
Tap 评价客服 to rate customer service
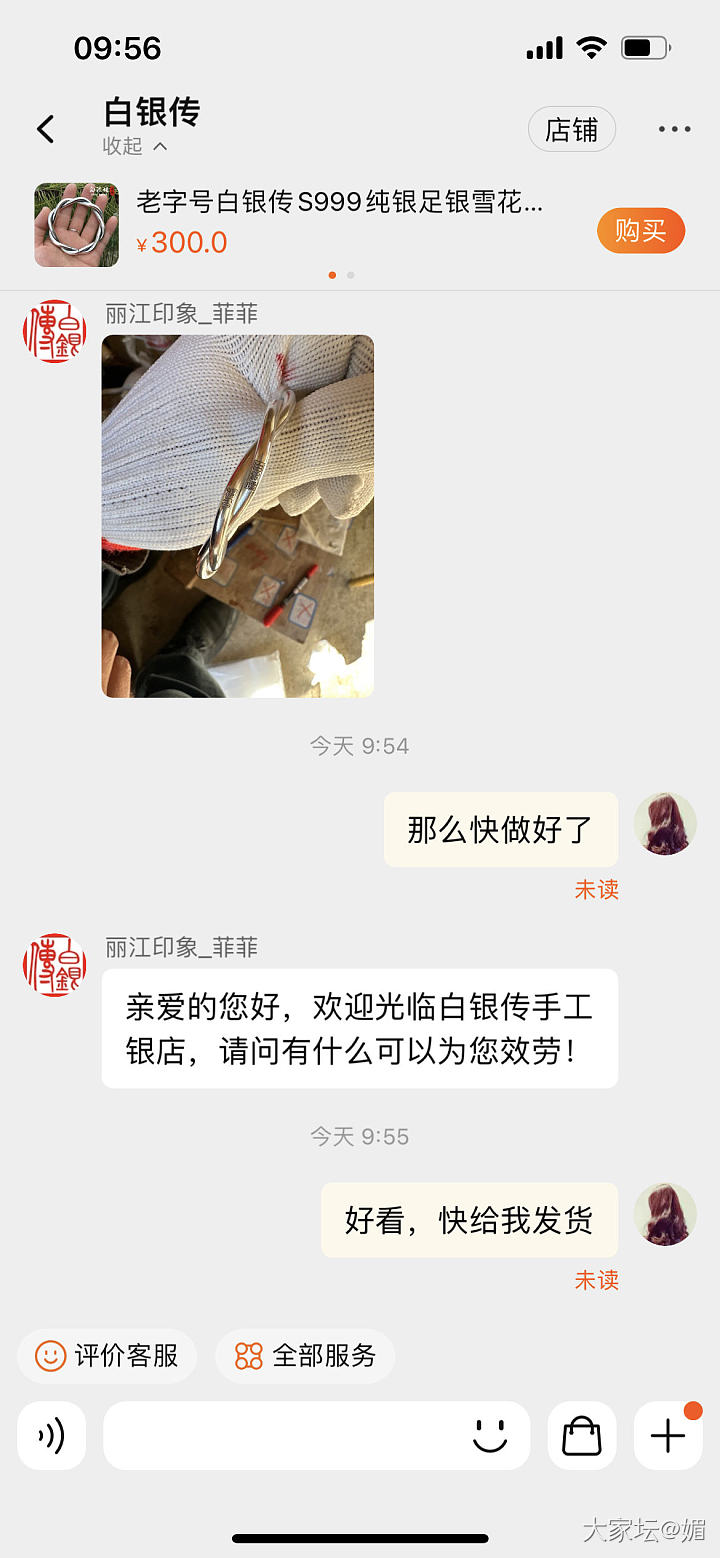coord(107,1355)
